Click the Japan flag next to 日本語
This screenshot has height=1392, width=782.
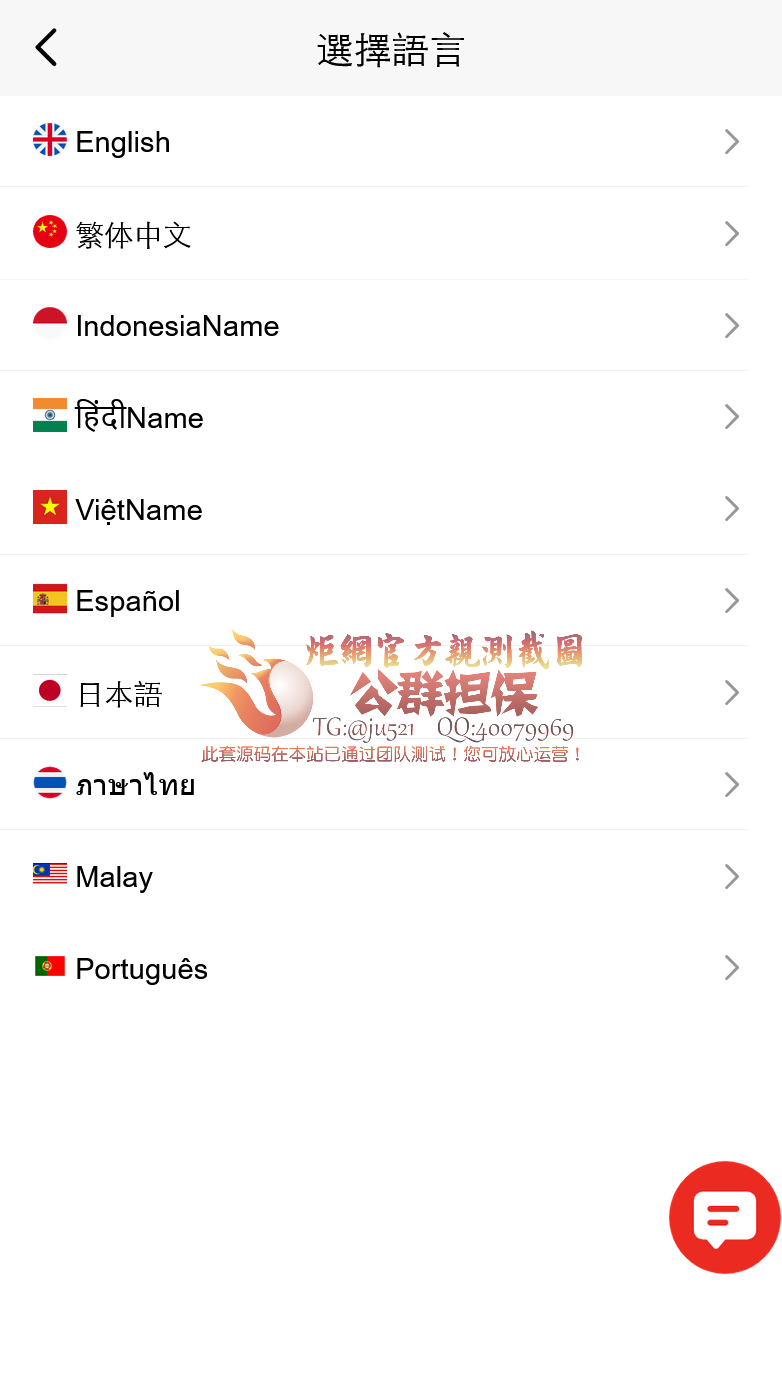[49, 691]
